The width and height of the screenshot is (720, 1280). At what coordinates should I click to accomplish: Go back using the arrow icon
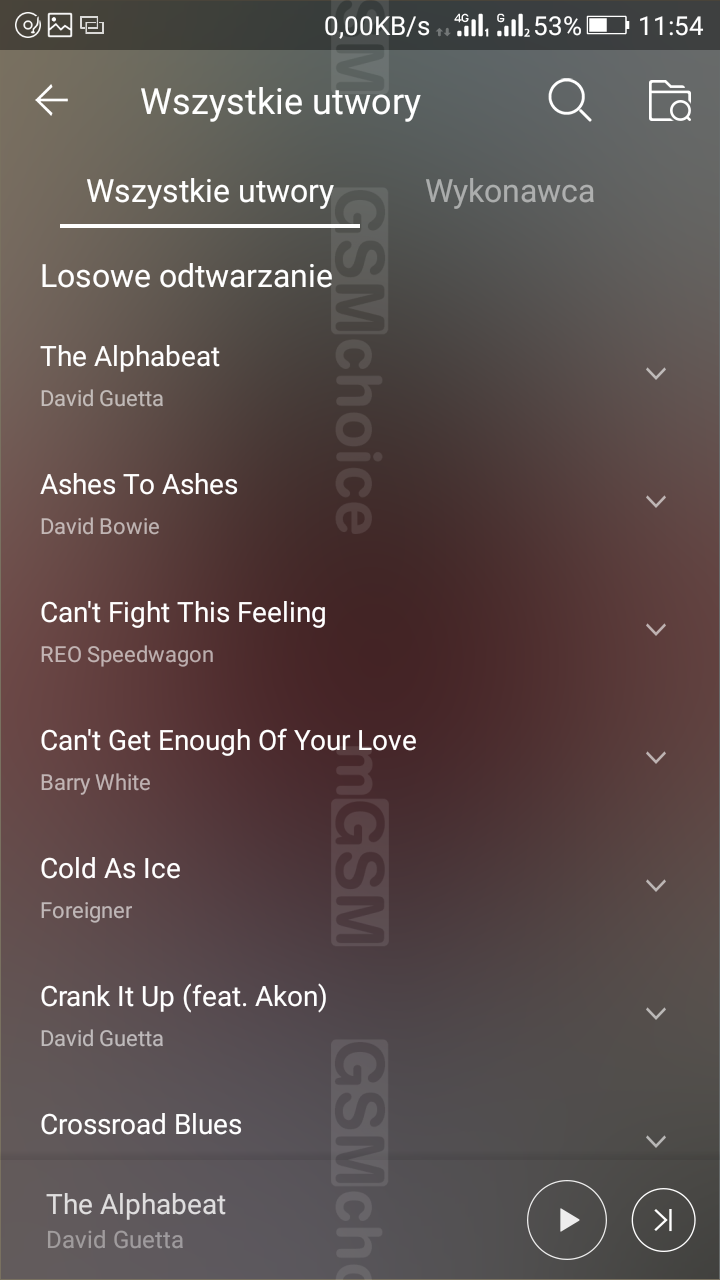(52, 101)
